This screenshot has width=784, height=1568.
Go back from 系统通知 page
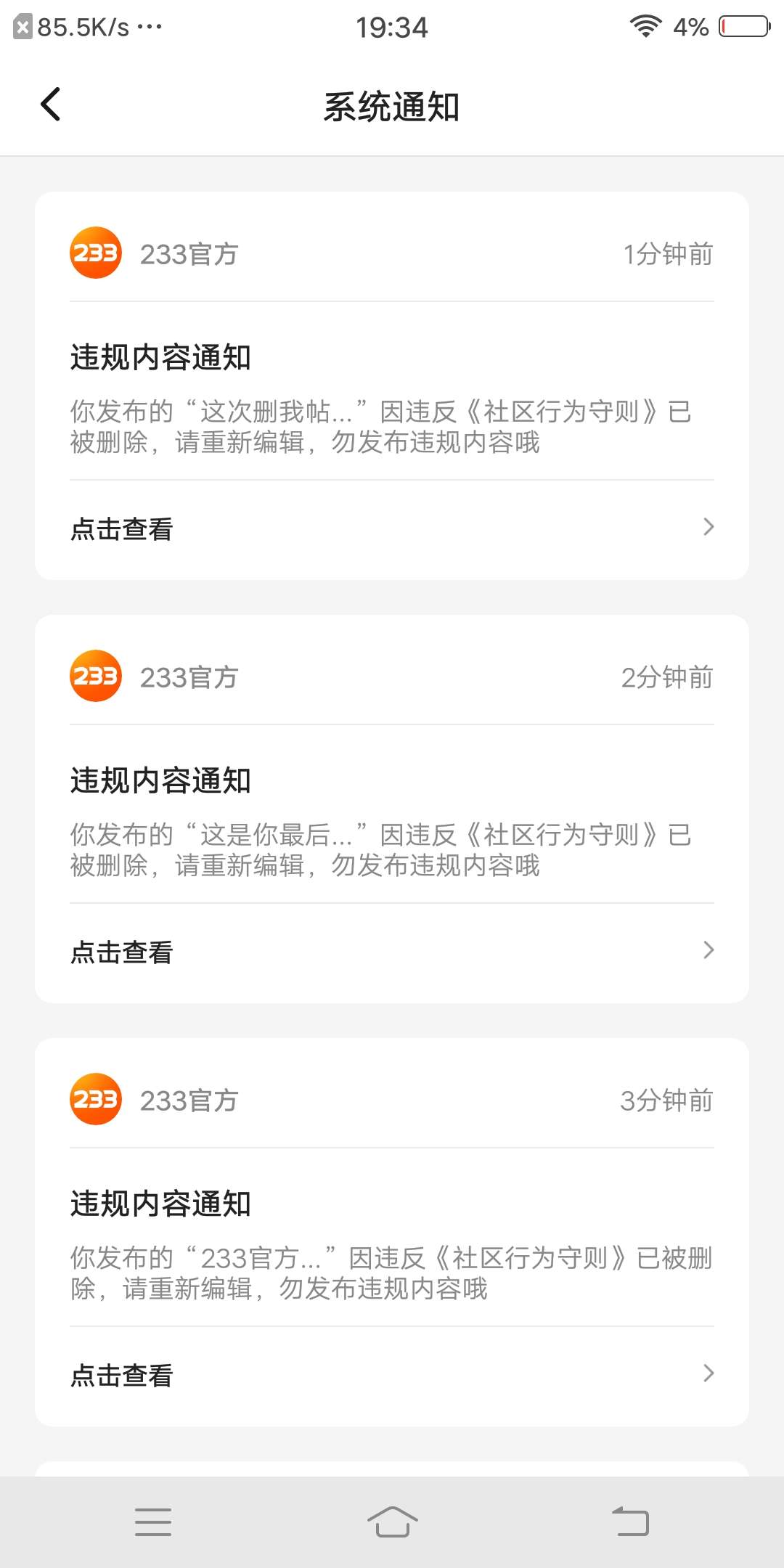pyautogui.click(x=50, y=105)
